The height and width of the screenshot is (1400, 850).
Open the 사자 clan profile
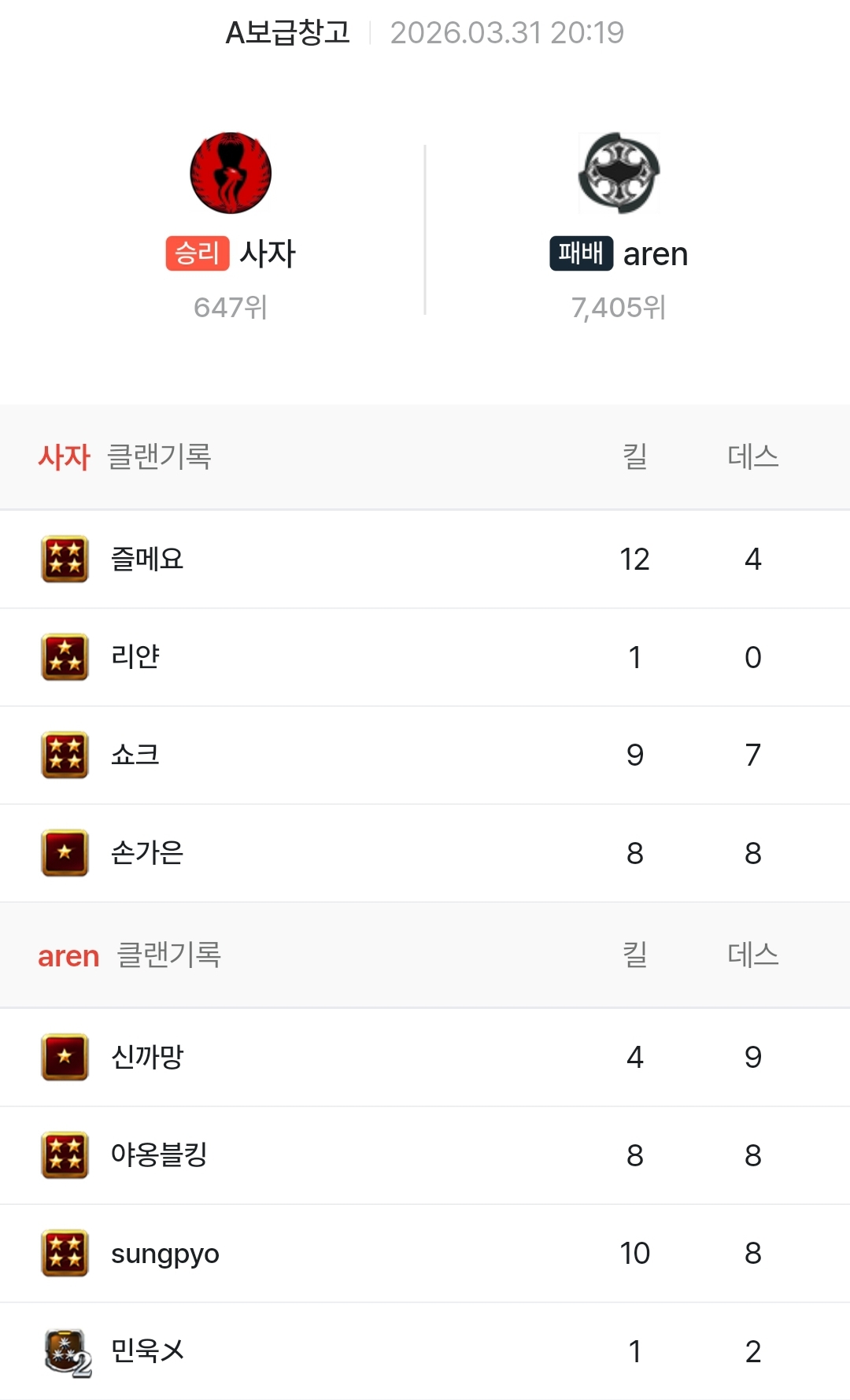(231, 173)
